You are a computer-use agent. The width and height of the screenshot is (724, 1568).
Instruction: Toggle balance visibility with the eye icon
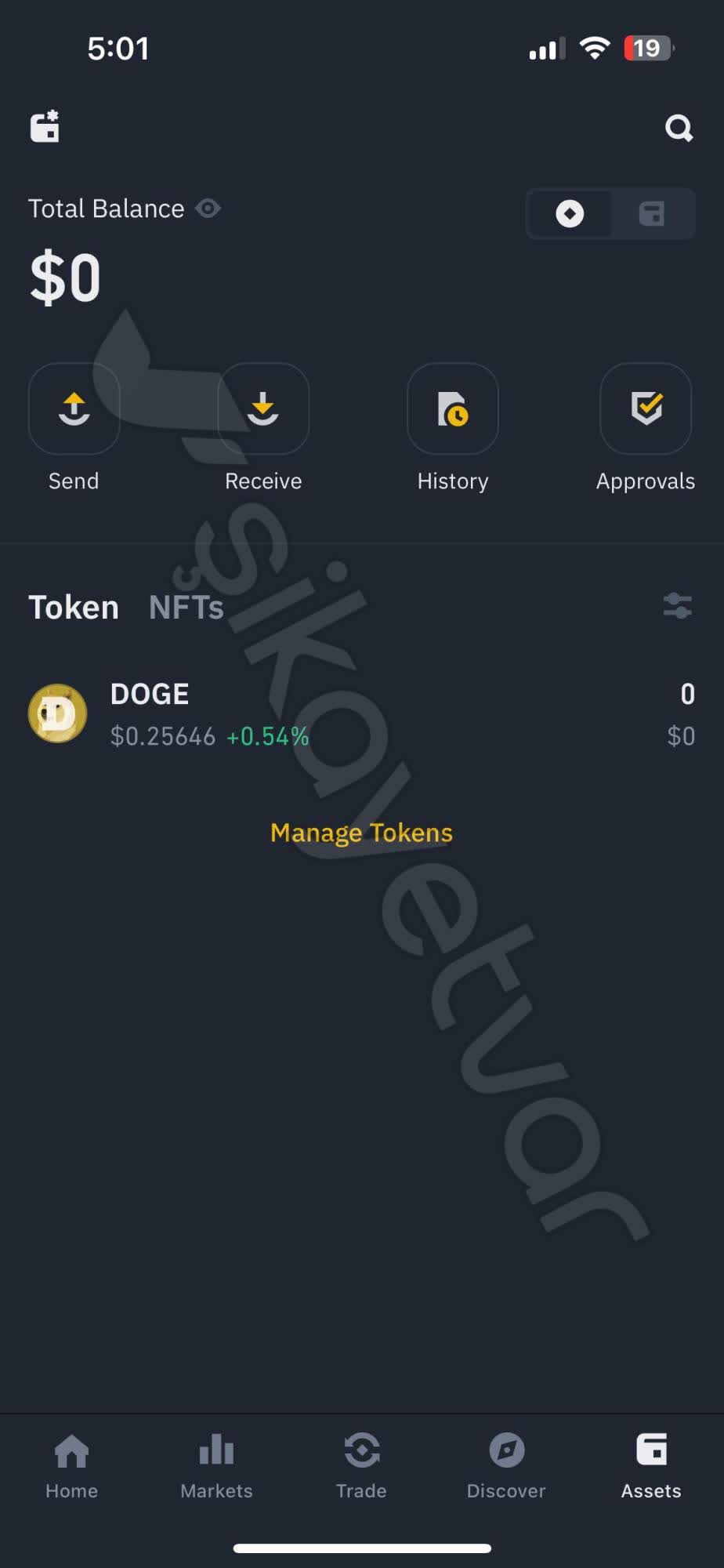point(208,209)
